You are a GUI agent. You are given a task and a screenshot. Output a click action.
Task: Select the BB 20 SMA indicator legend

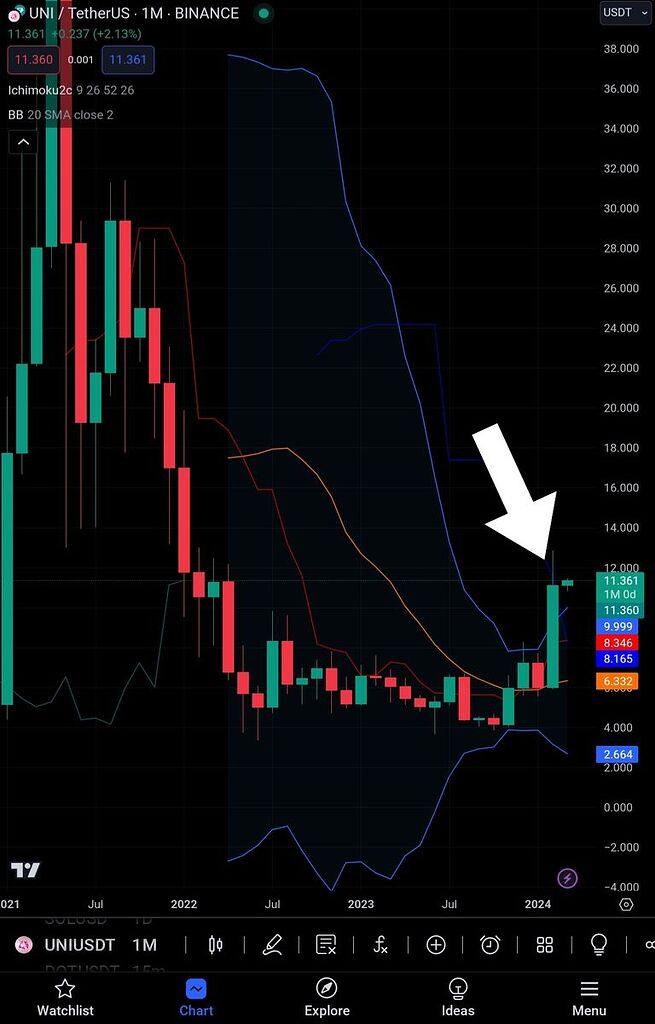pyautogui.click(x=60, y=115)
